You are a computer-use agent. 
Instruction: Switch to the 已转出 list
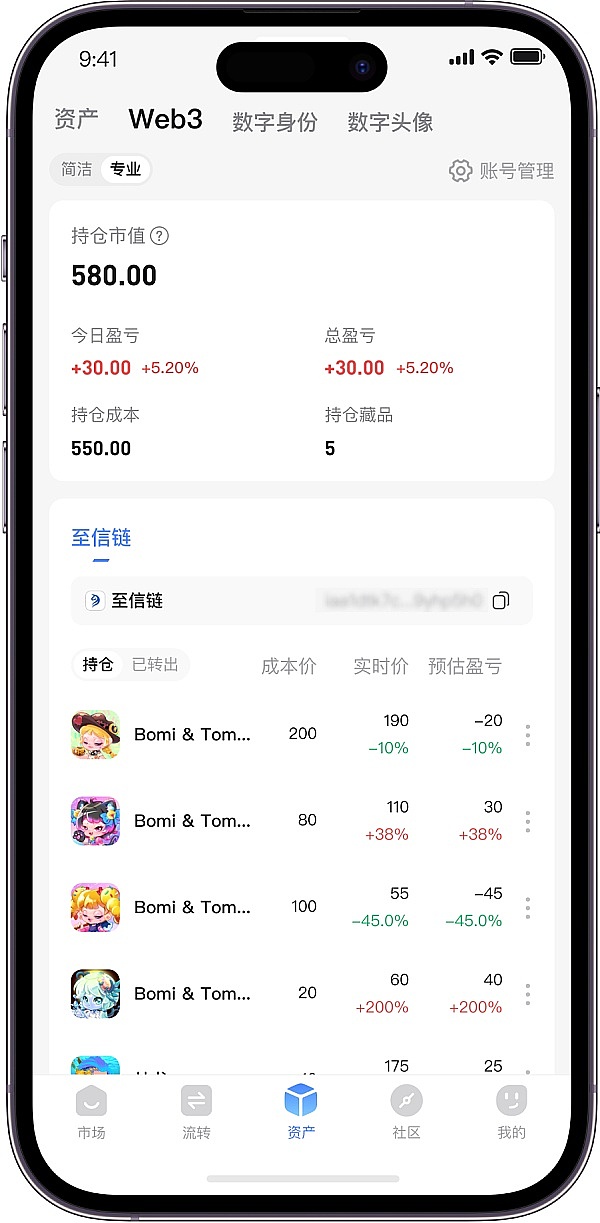click(155, 664)
